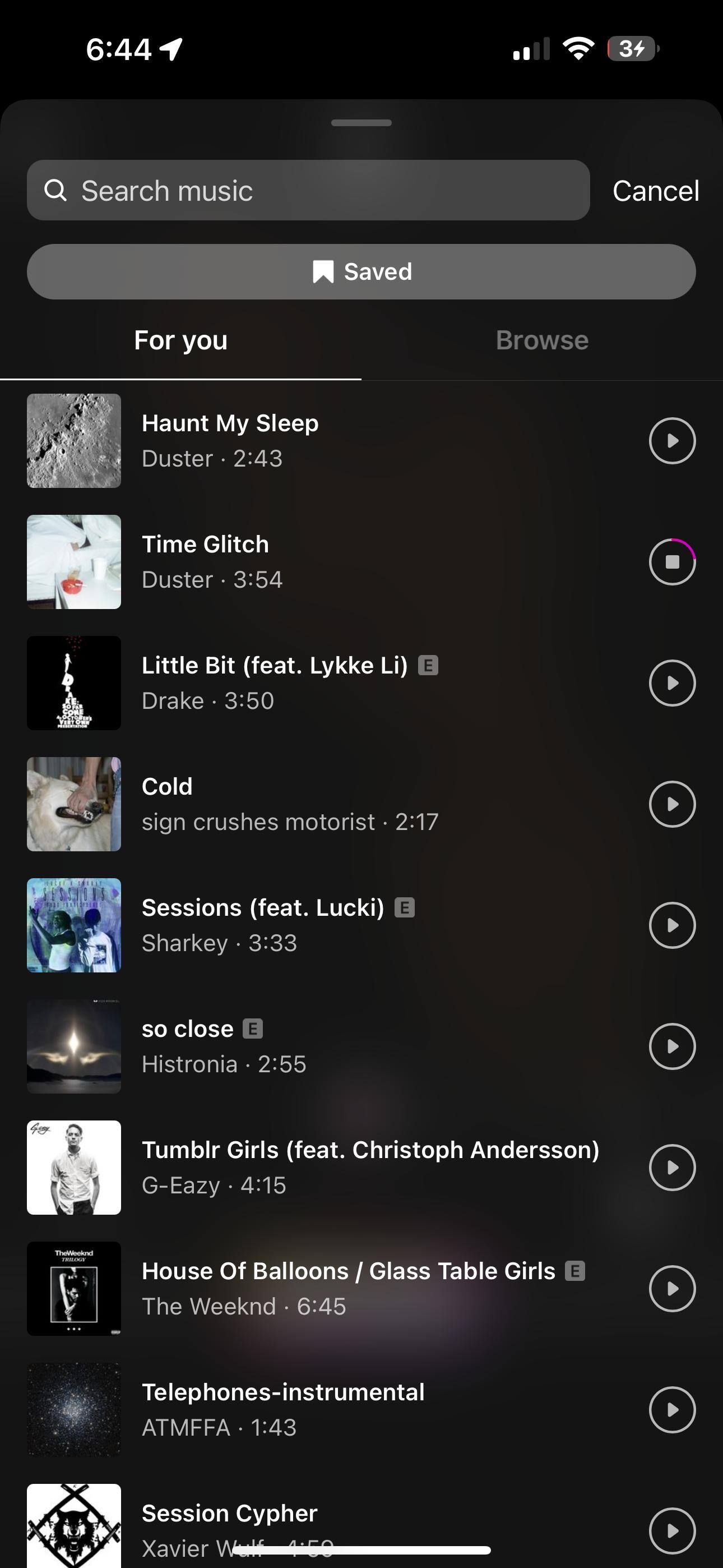
Task: Cancel the music picker
Action: [x=655, y=191]
